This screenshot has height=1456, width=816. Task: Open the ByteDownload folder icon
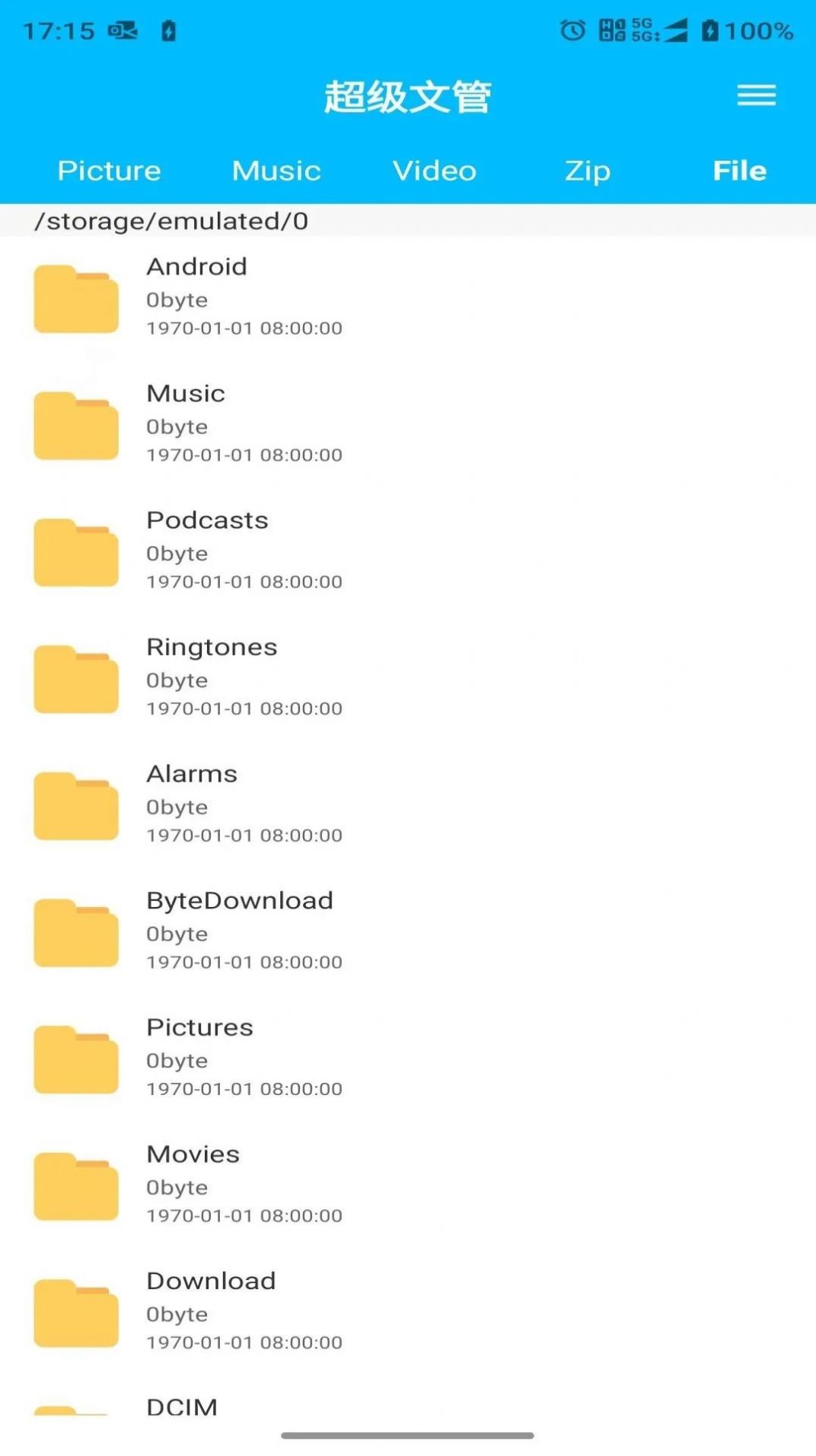pyautogui.click(x=75, y=931)
